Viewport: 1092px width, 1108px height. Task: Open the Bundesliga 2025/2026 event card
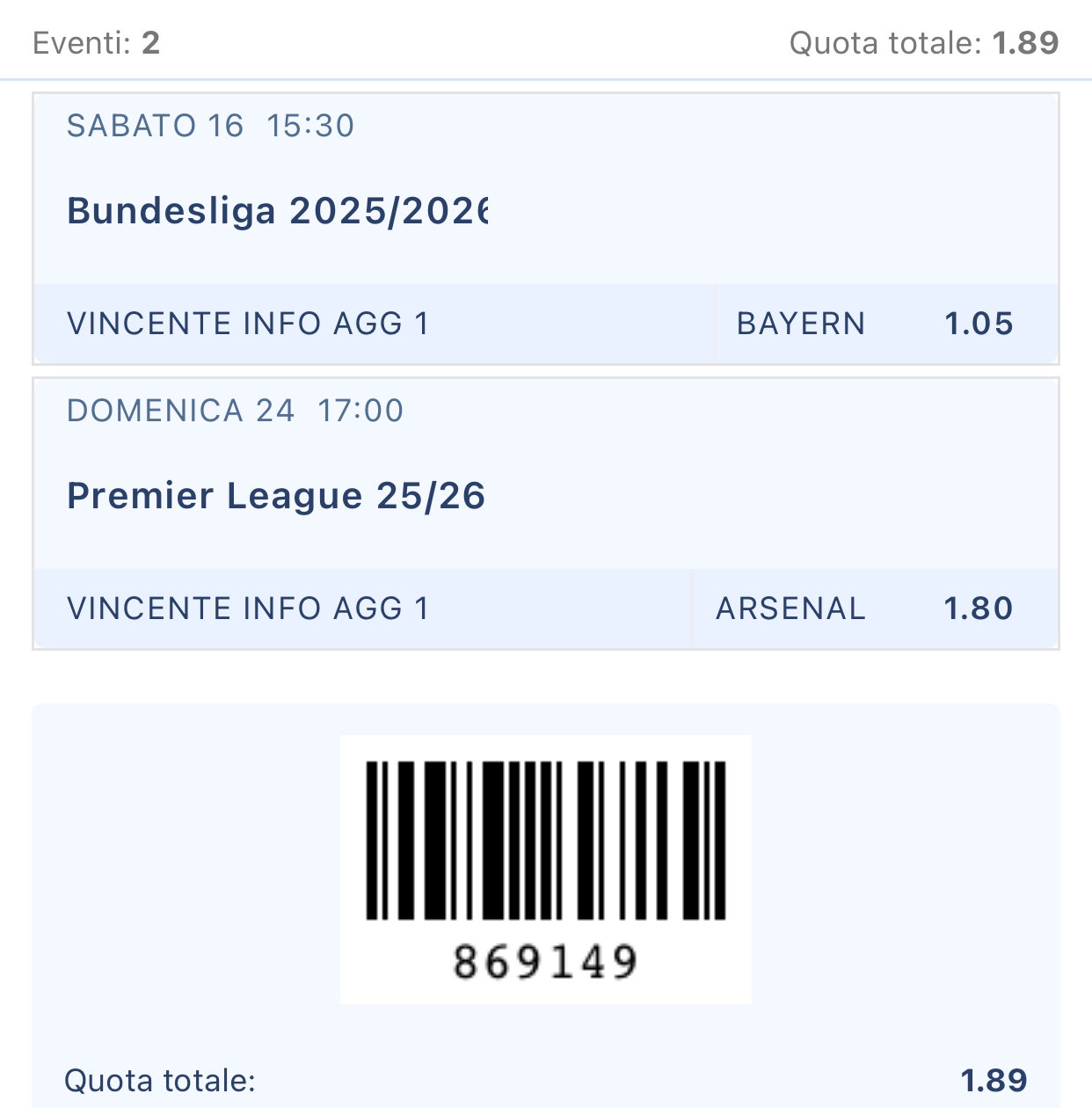[277, 211]
